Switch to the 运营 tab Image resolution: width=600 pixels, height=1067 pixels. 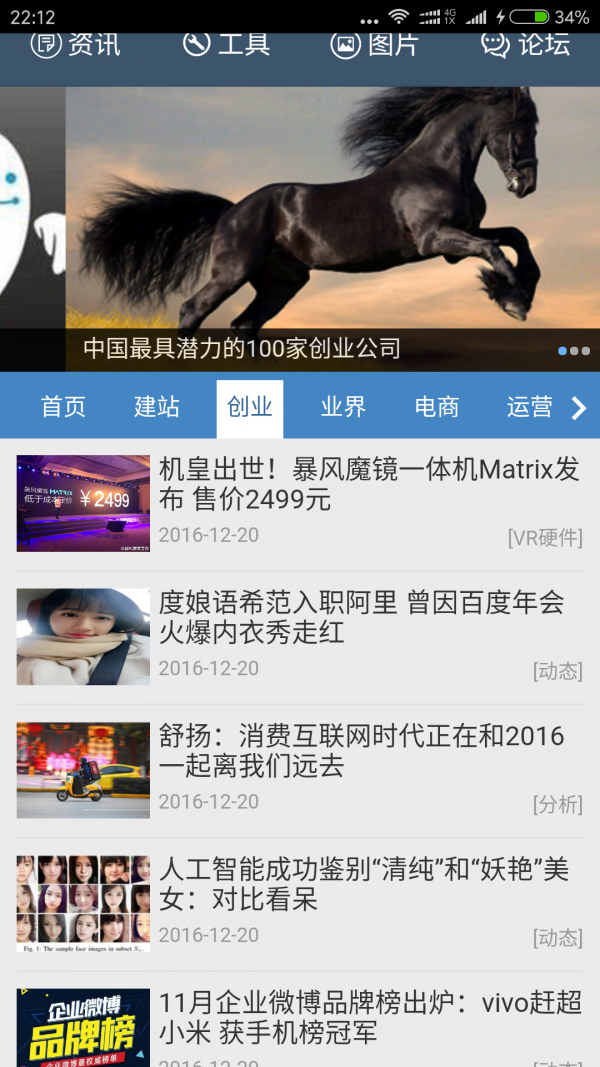click(x=530, y=407)
